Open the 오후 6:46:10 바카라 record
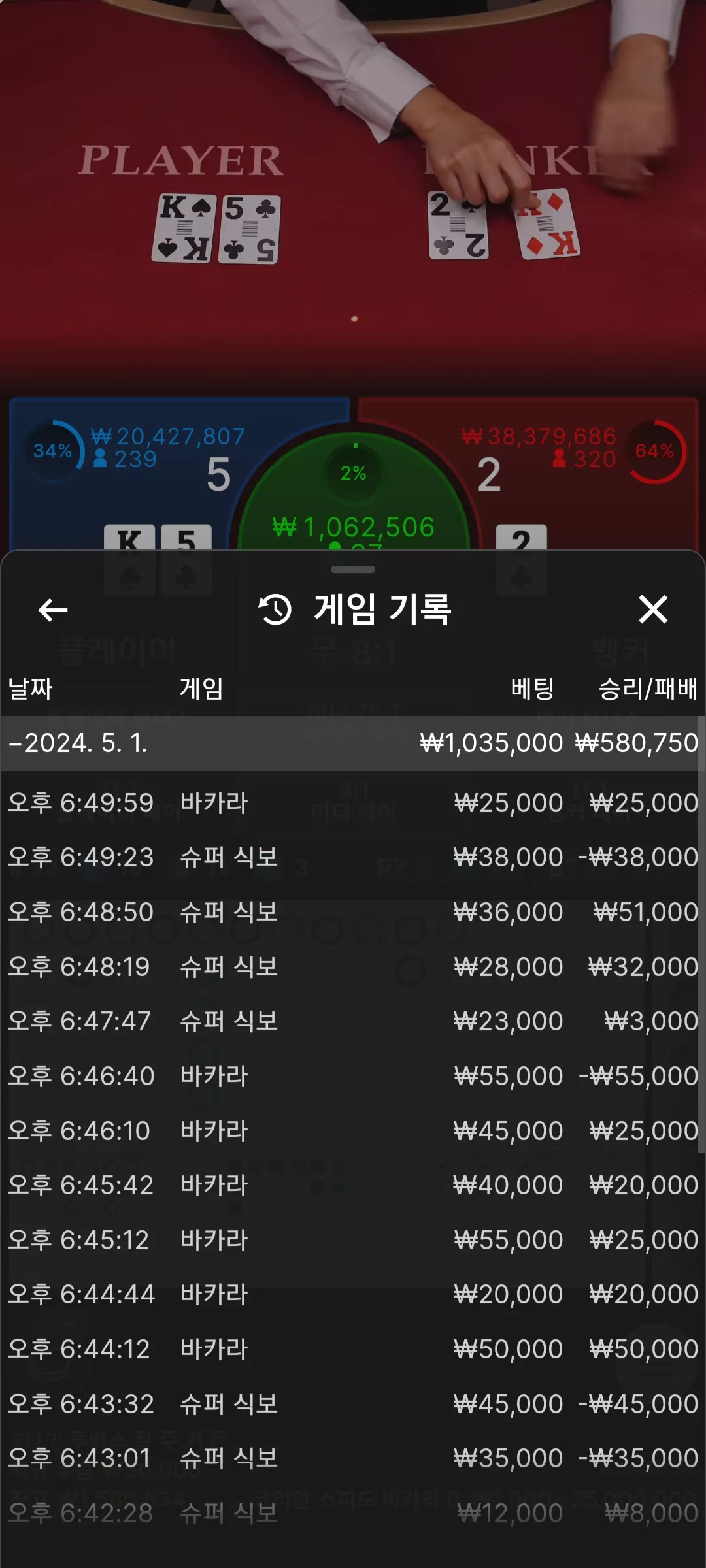 (x=353, y=1131)
